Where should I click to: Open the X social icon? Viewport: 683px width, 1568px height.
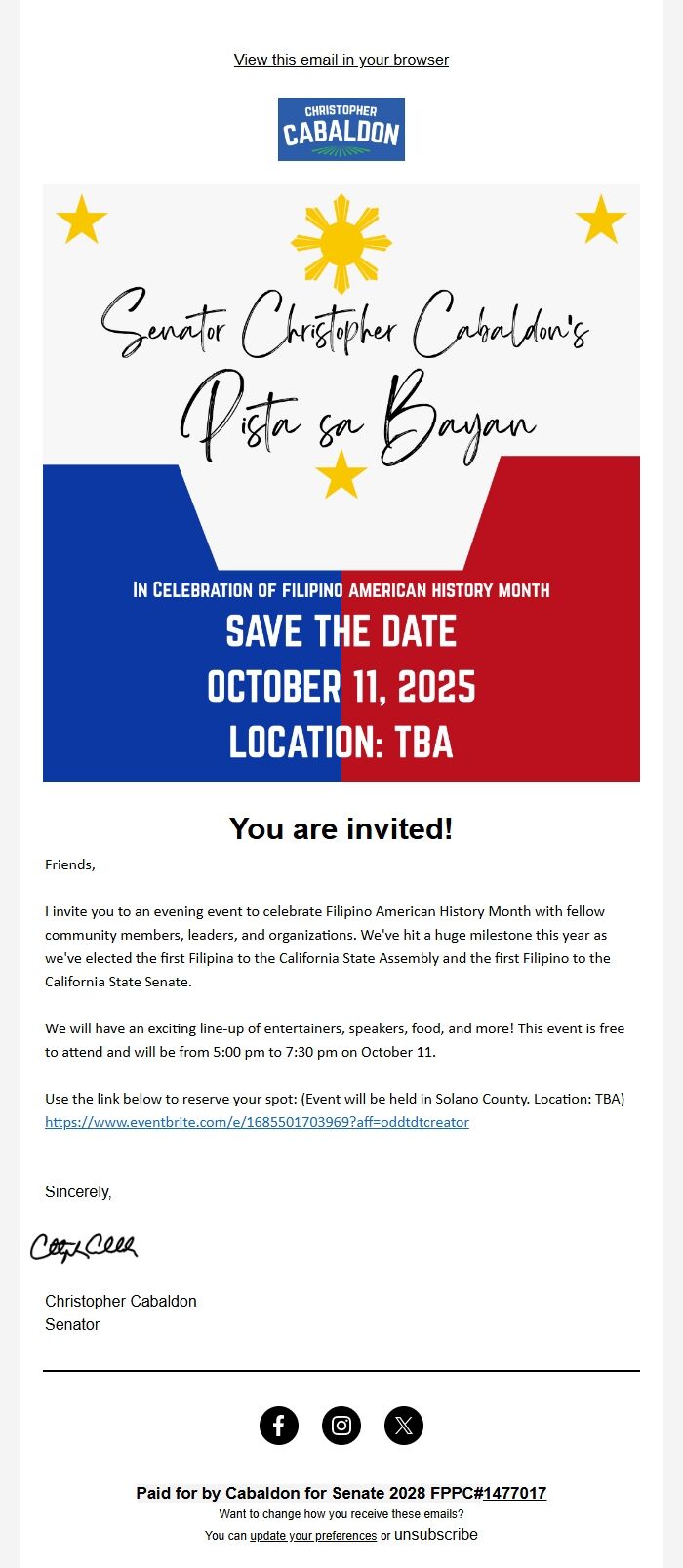coord(404,1426)
